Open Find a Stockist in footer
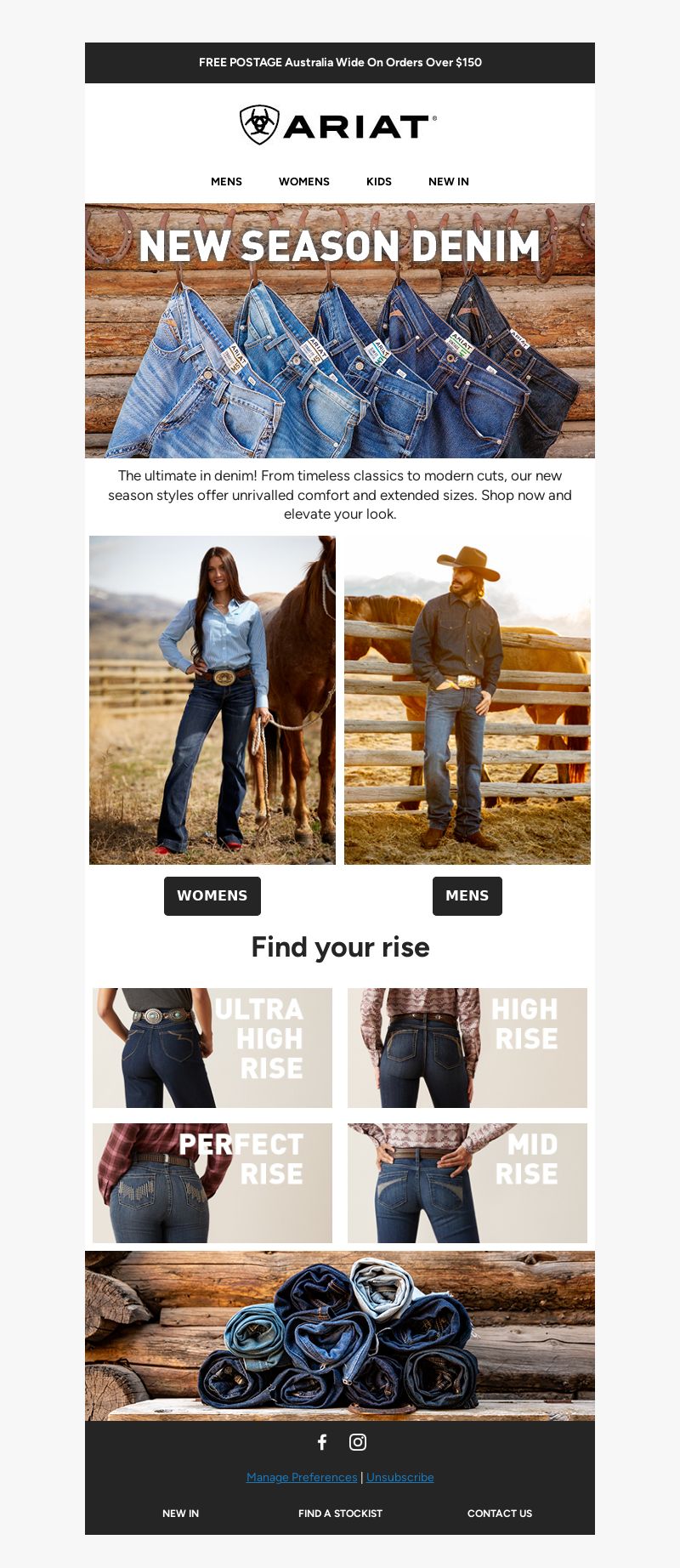 (x=340, y=1513)
